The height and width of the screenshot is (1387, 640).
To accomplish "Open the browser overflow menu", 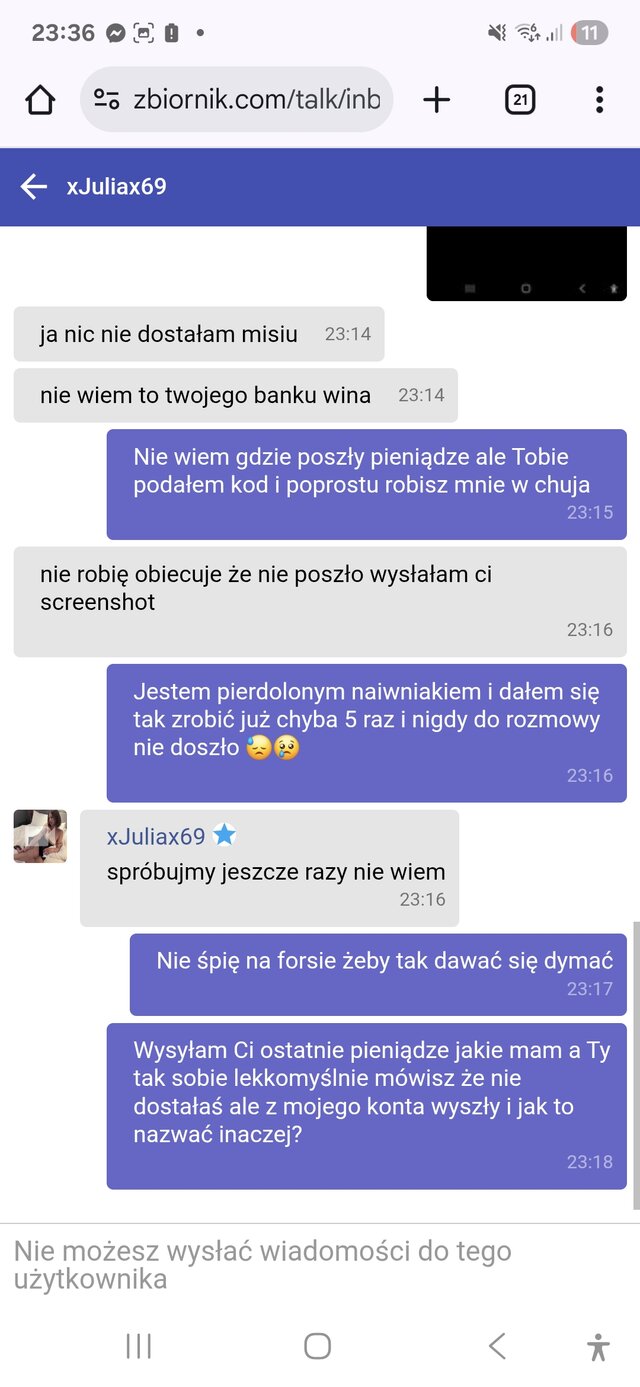I will tap(599, 100).
